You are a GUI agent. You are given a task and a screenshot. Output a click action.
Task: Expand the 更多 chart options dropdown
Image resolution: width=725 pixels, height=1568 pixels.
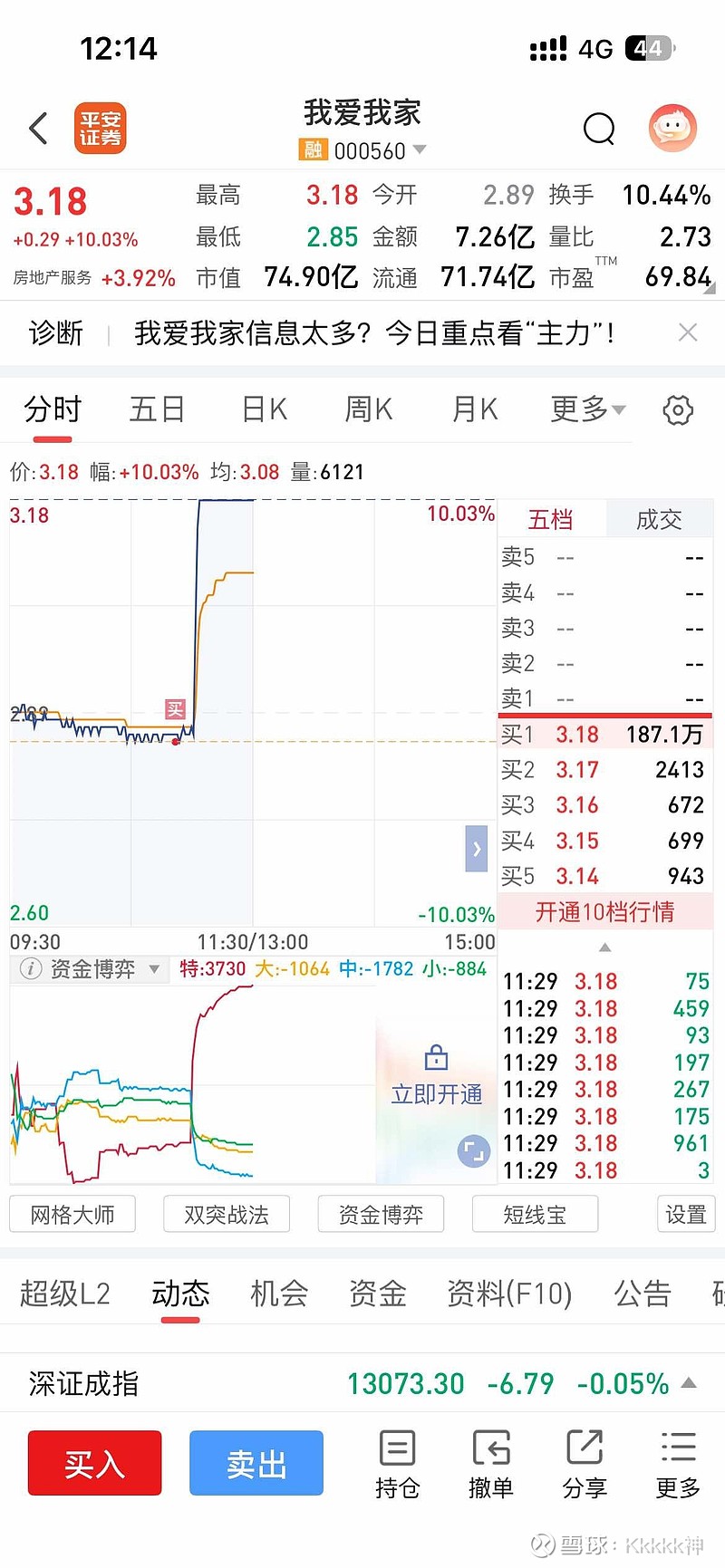pyautogui.click(x=587, y=409)
